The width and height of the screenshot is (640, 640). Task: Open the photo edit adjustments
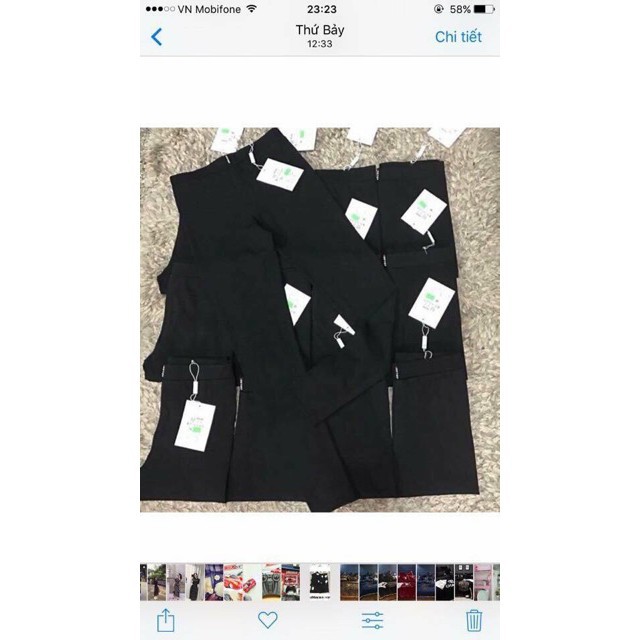[371, 620]
